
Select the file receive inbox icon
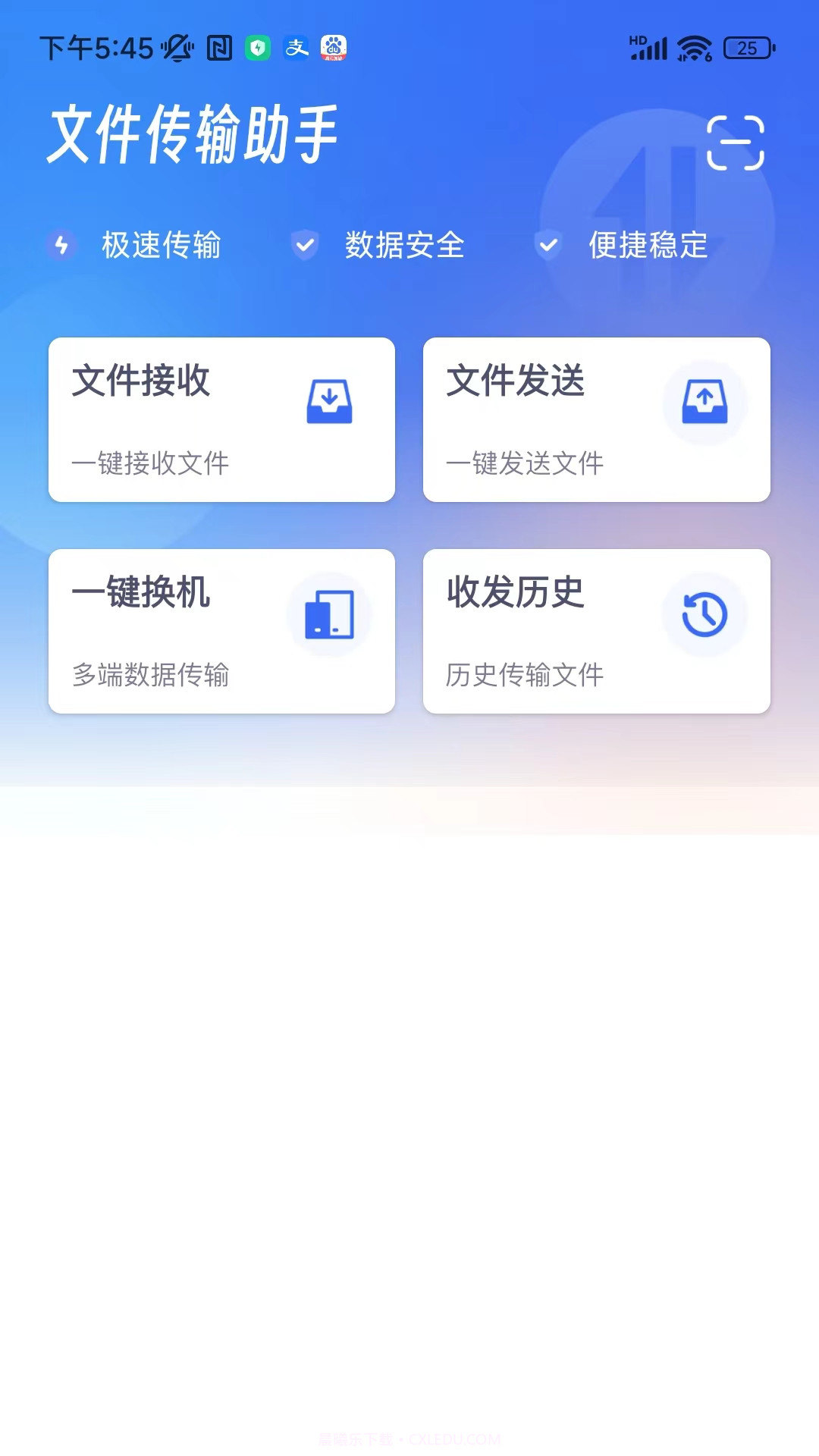(x=329, y=402)
